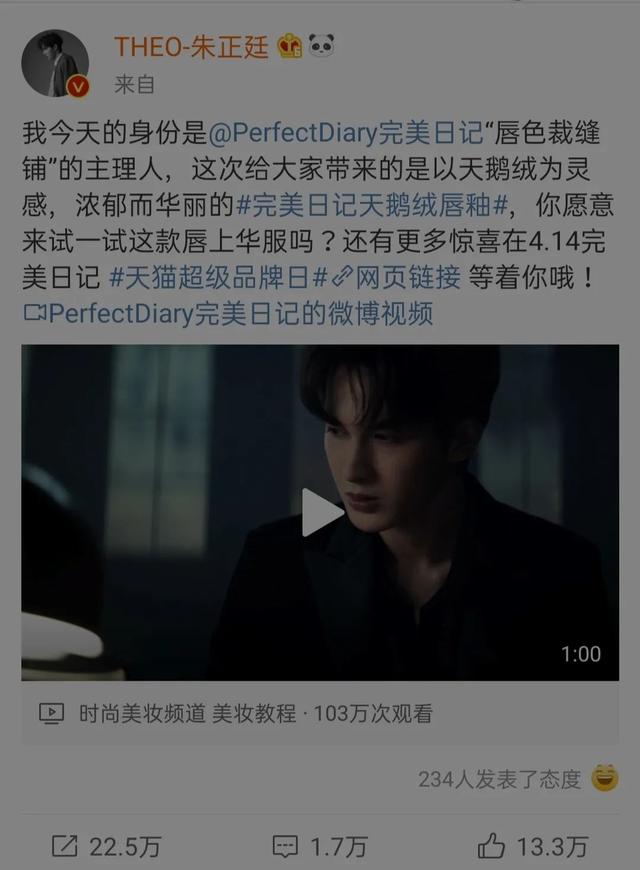Play the Perfect Diary video
Image resolution: width=640 pixels, height=870 pixels.
click(321, 513)
